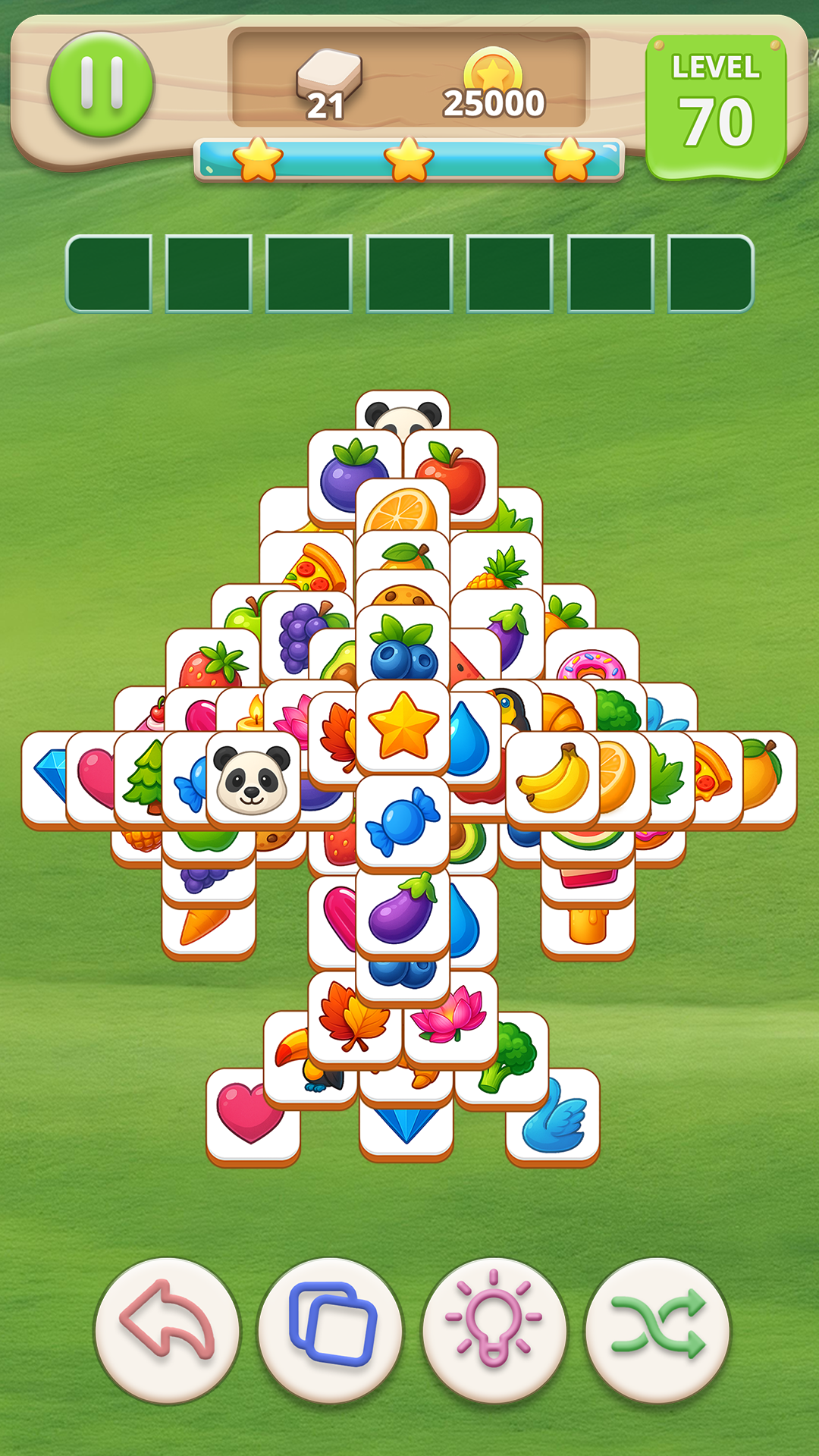Image resolution: width=819 pixels, height=1456 pixels.
Task: Pause the game
Action: [101, 83]
